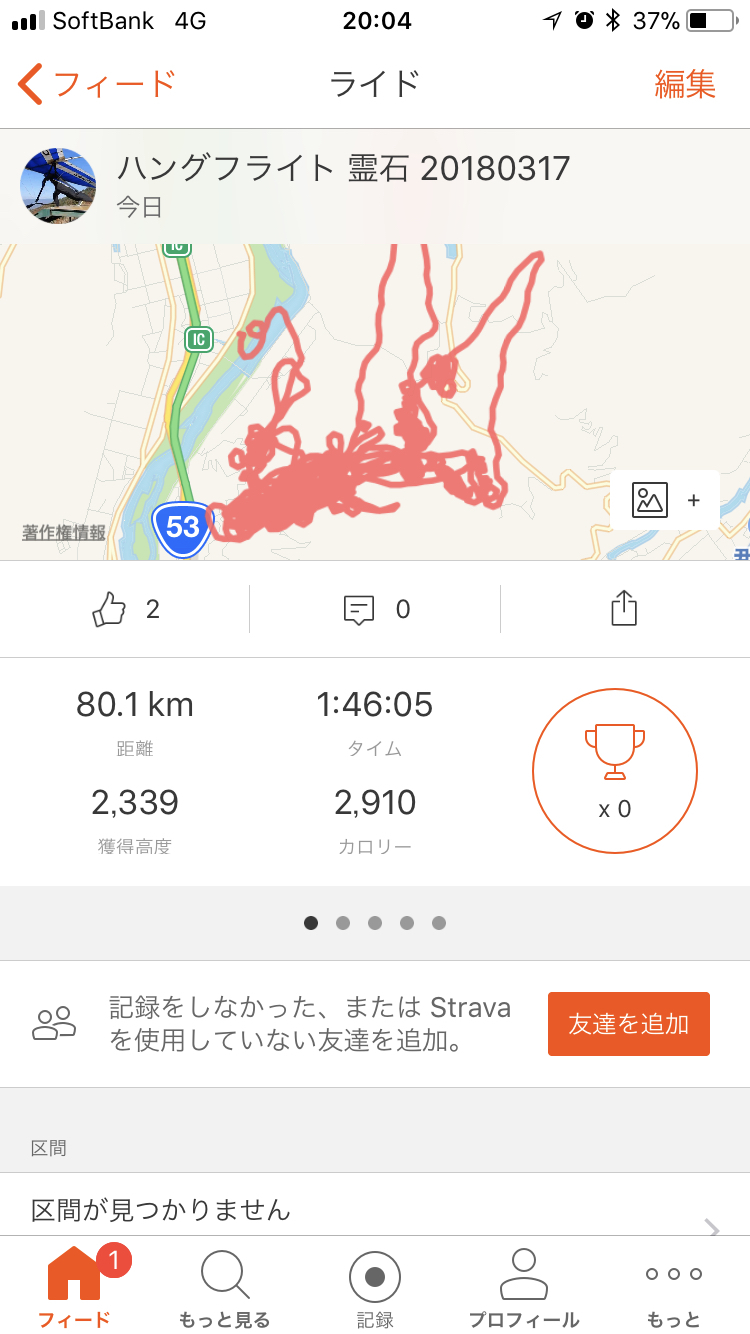This screenshot has width=750, height=1334.
Task: Open the ride route map
Action: coord(375,400)
